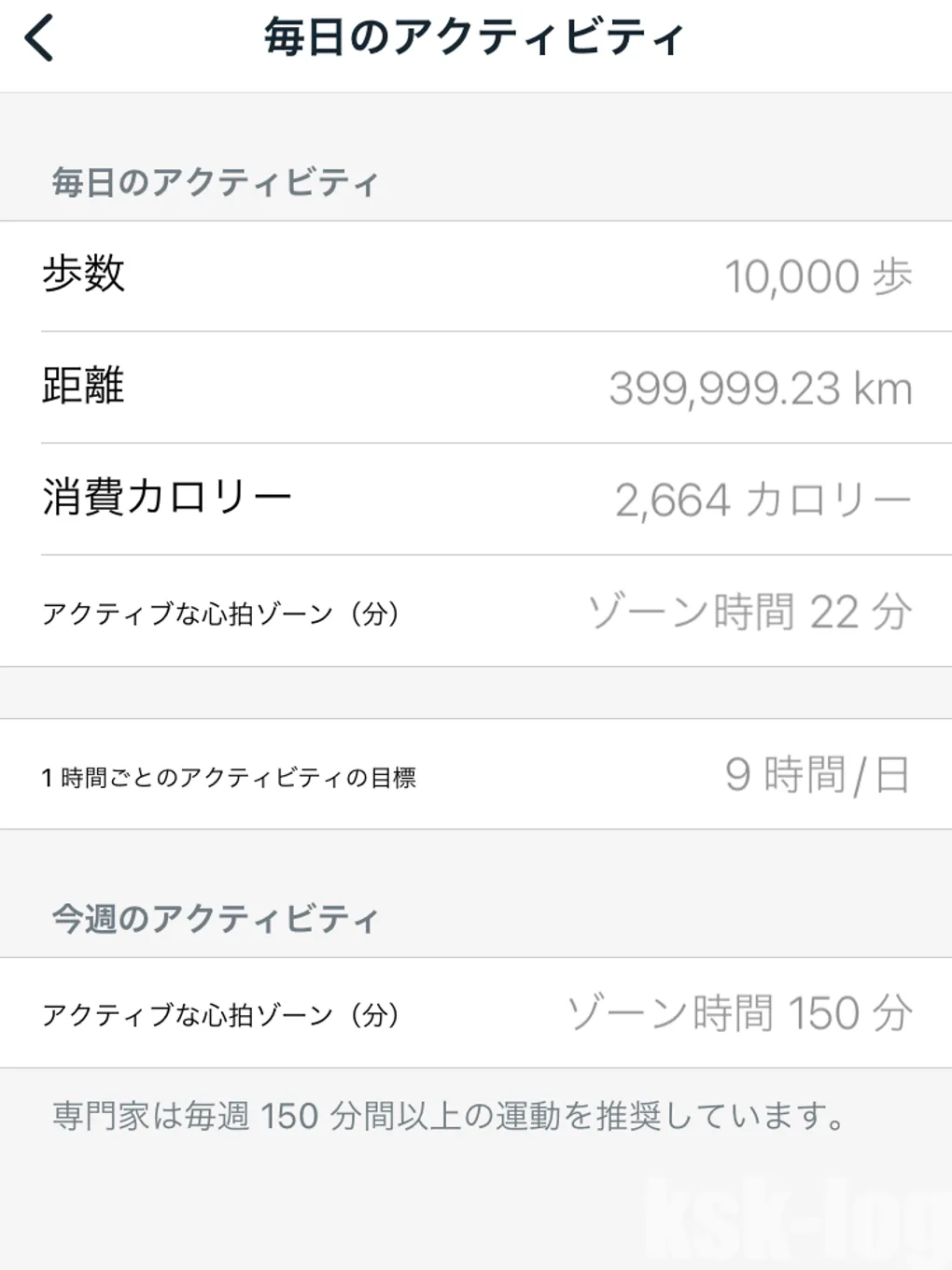Go back using the top-left arrow

pyautogui.click(x=39, y=39)
